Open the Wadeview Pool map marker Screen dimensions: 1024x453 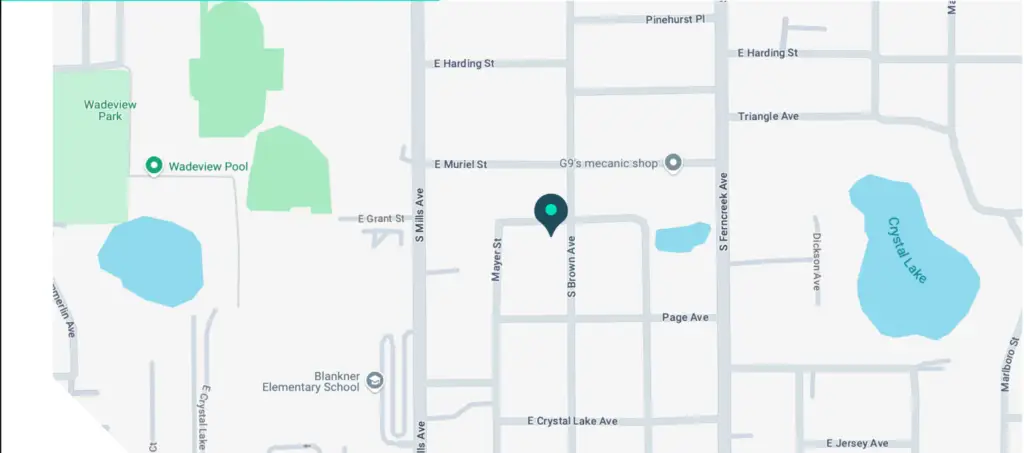pos(154,166)
